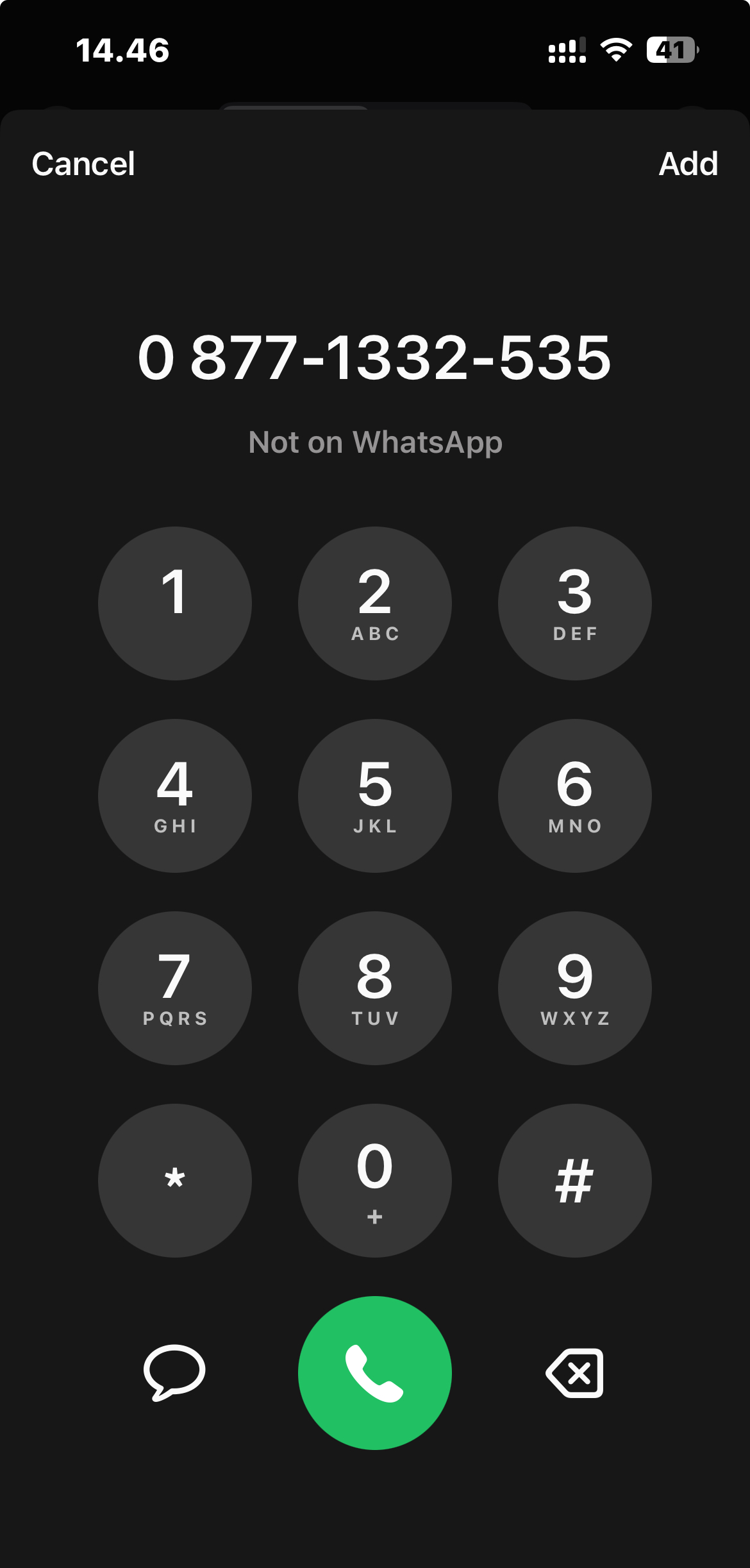Cancel the dial pad screen
This screenshot has width=750, height=1568.
(83, 164)
